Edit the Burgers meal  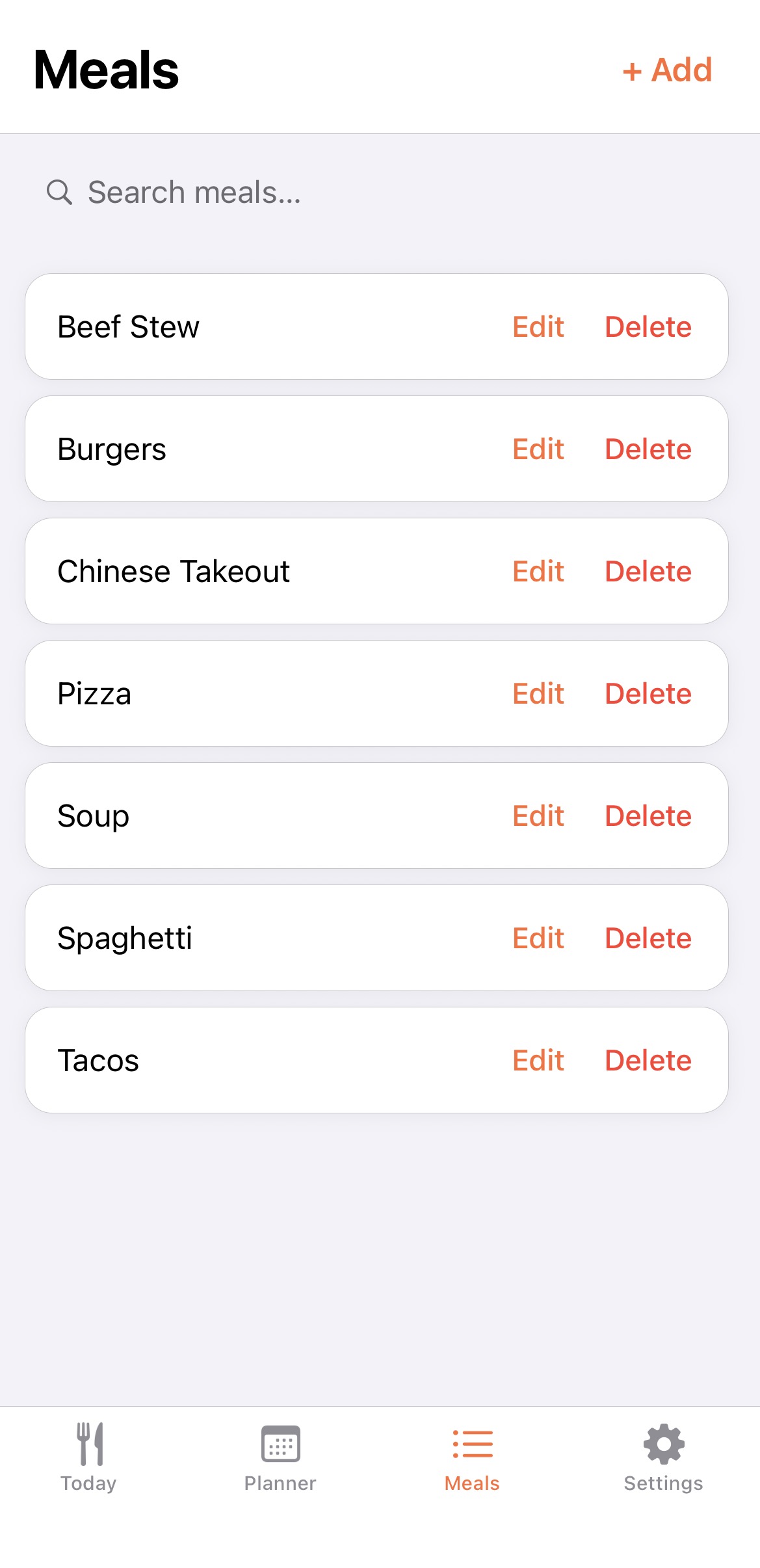click(x=538, y=449)
